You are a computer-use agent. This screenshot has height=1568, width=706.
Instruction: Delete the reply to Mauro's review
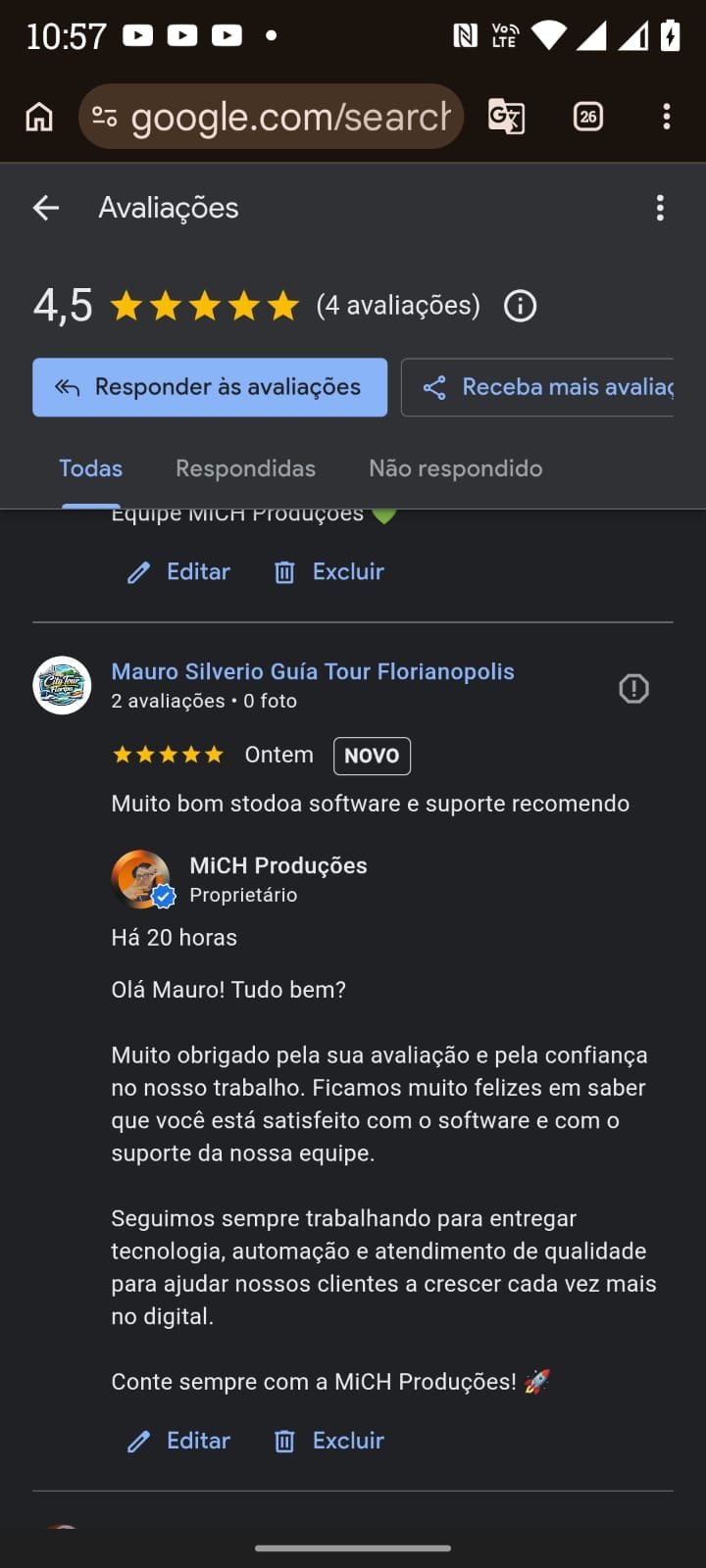coord(329,1441)
